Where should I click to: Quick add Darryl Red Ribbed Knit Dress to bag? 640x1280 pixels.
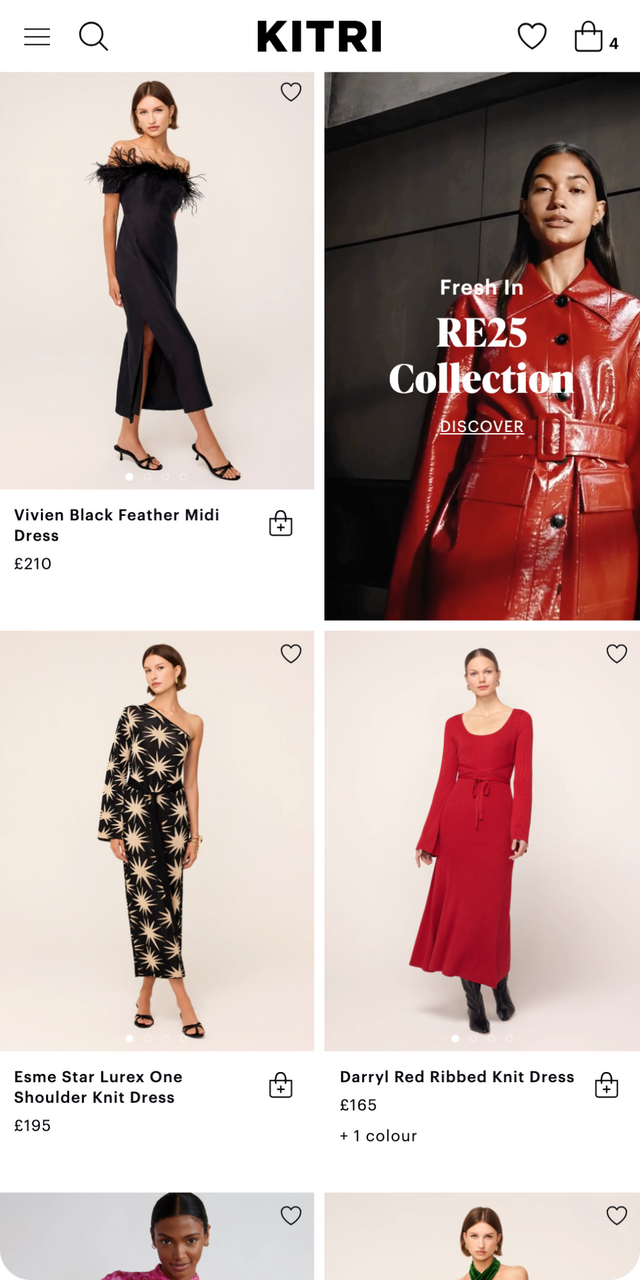coord(606,1086)
